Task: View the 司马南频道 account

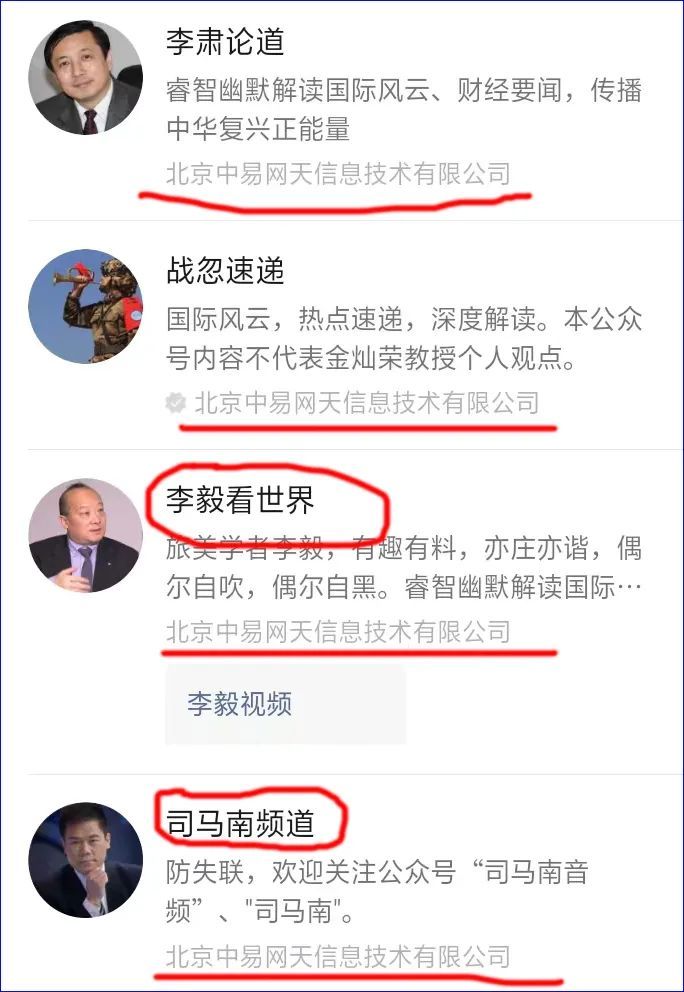Action: tap(240, 823)
